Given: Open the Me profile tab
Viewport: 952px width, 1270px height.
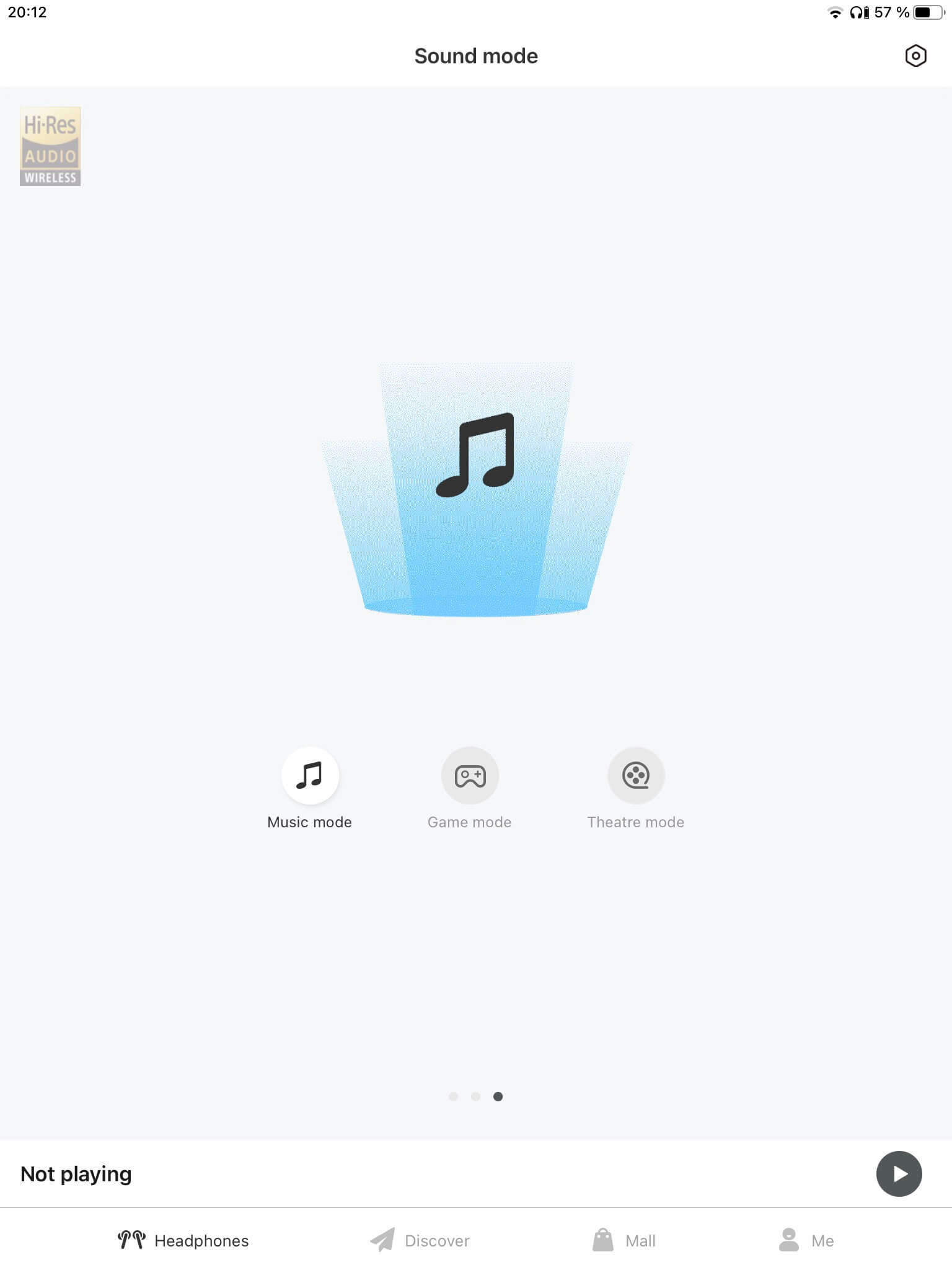Looking at the screenshot, I should coord(806,1240).
